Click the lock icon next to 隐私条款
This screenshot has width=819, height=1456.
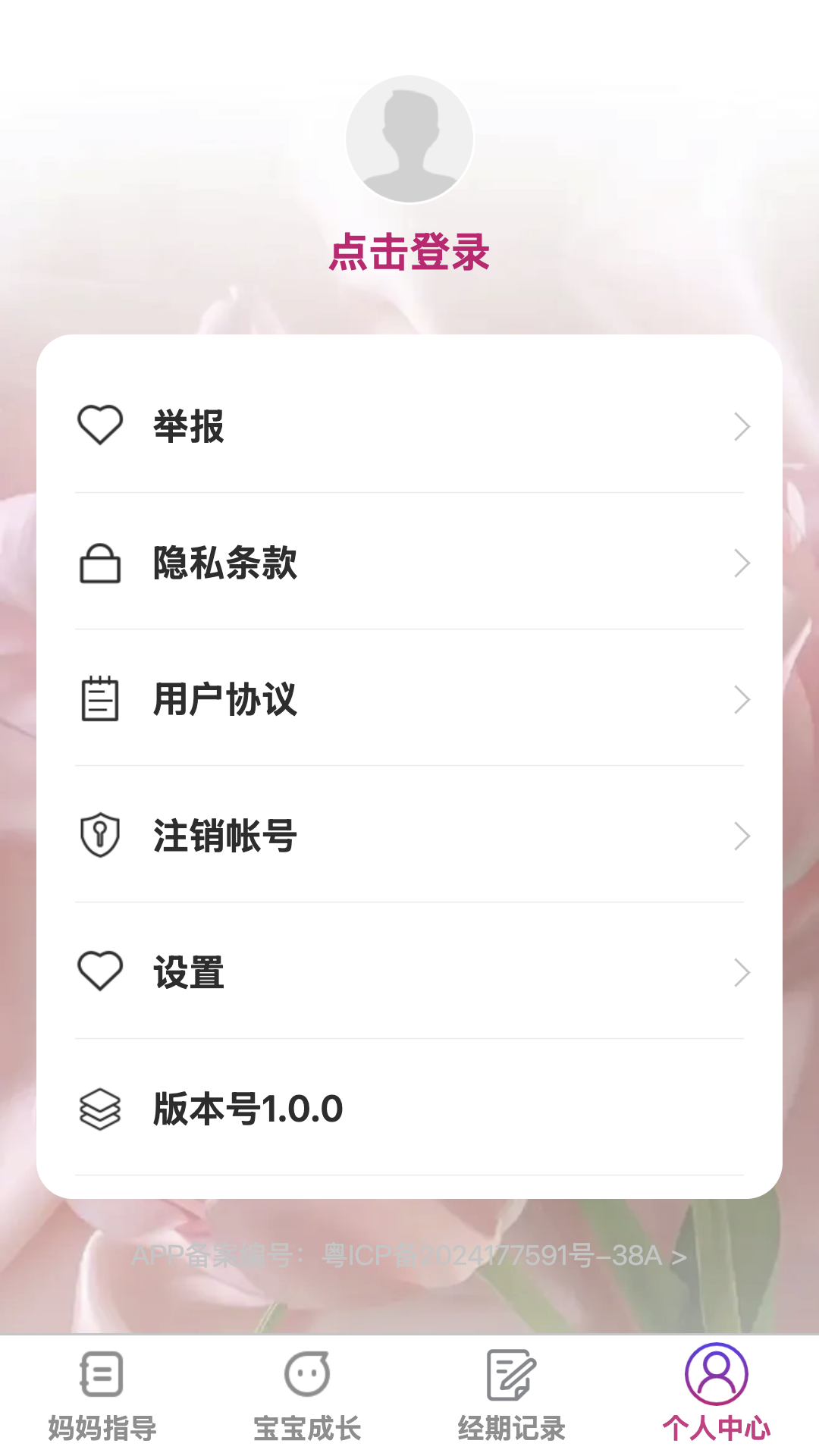100,563
